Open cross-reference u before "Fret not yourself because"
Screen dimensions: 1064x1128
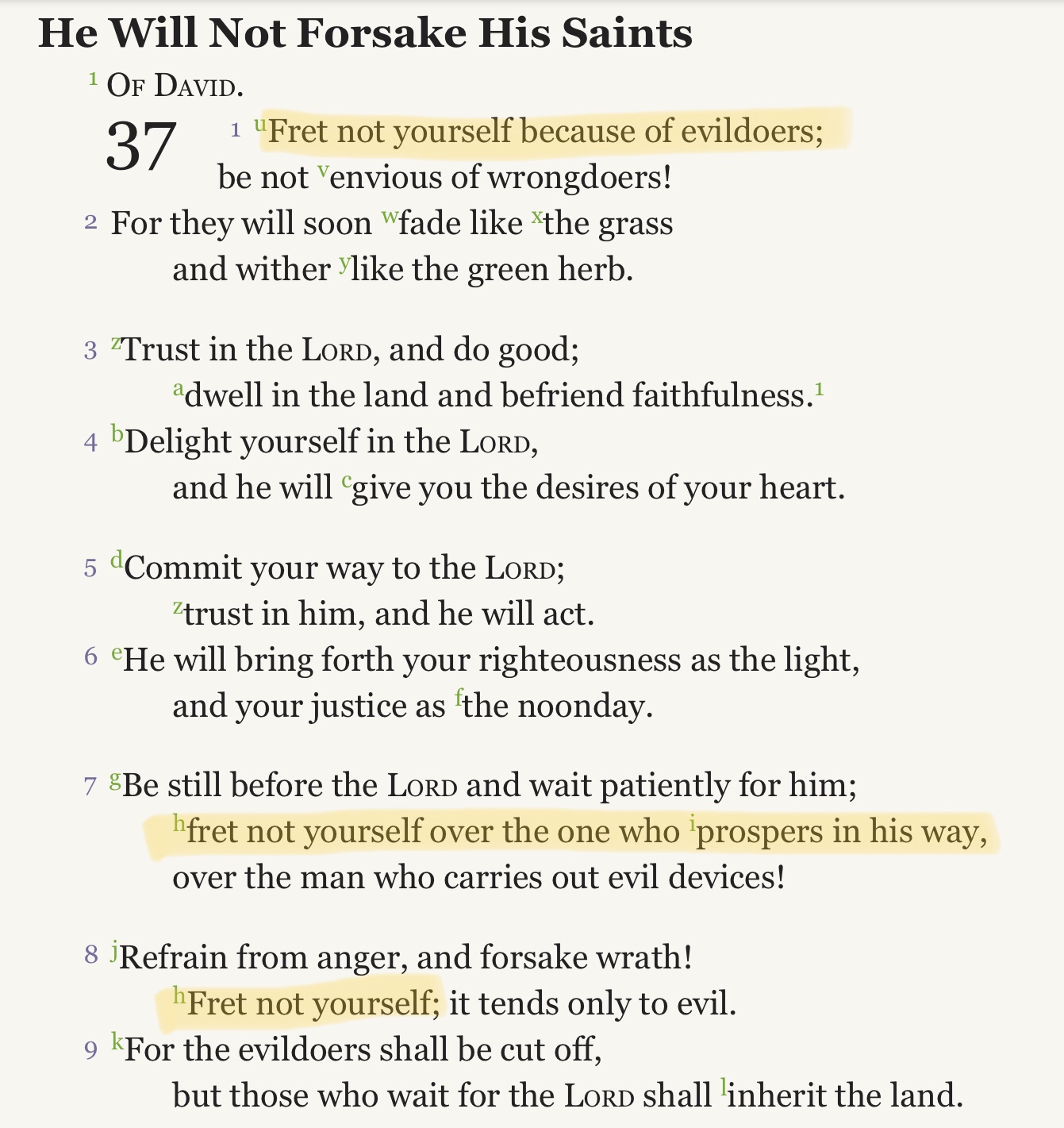(x=260, y=125)
